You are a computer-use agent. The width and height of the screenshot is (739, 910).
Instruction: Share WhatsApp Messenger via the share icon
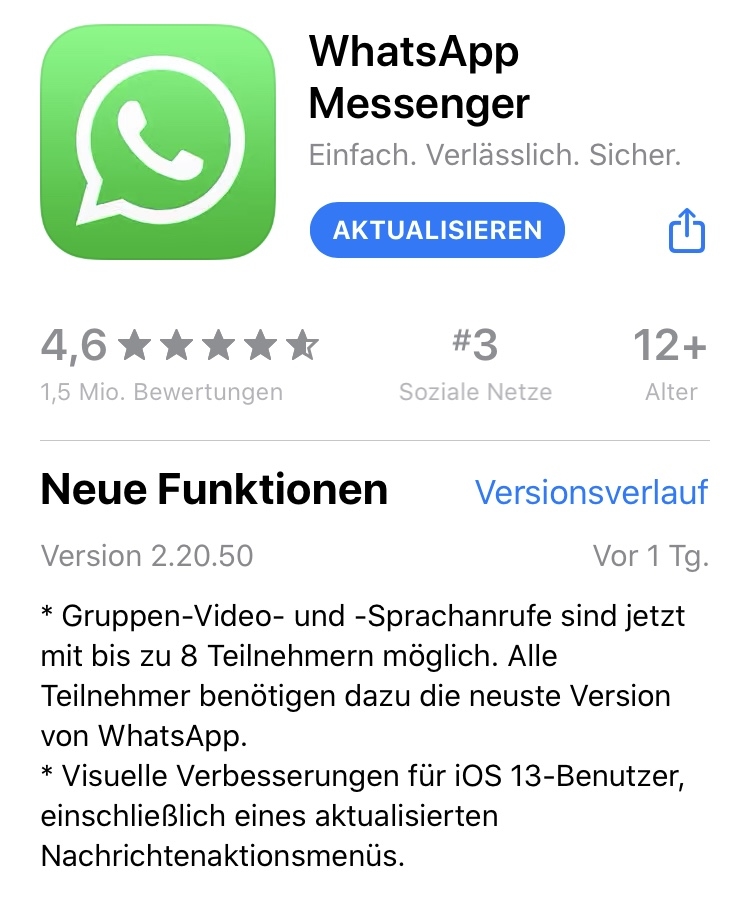click(686, 231)
